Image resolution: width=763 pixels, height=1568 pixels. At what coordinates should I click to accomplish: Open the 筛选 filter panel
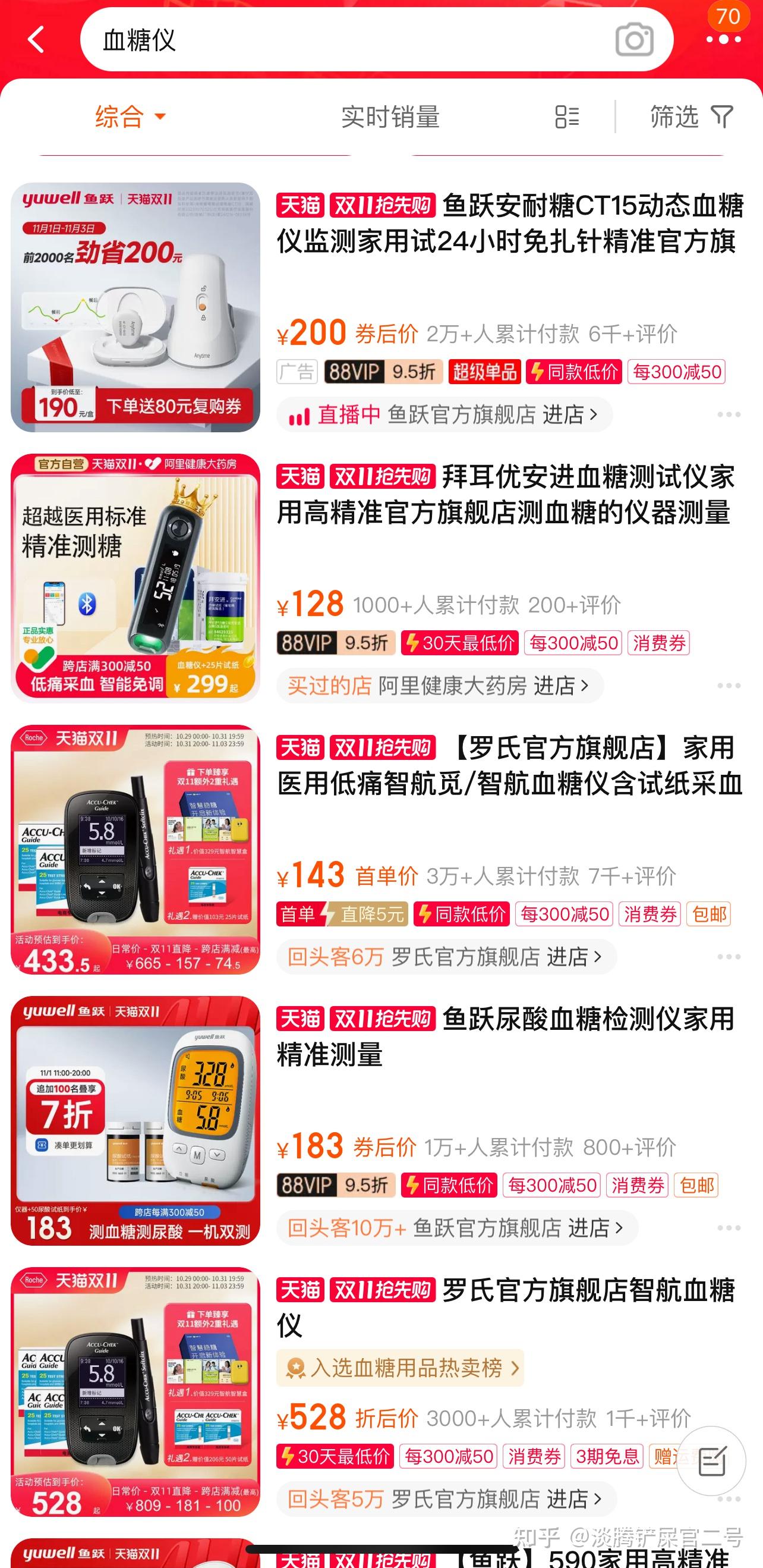click(x=691, y=117)
